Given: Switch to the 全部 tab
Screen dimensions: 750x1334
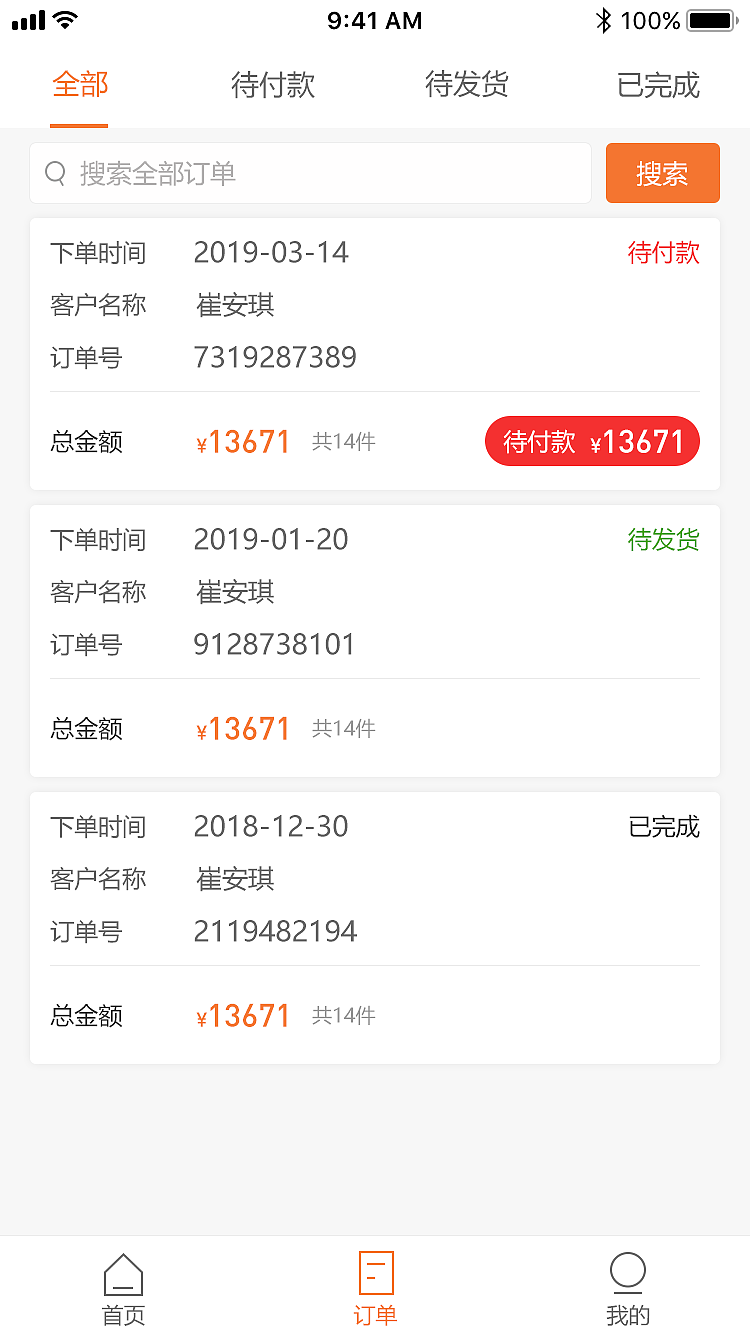Looking at the screenshot, I should pyautogui.click(x=78, y=86).
